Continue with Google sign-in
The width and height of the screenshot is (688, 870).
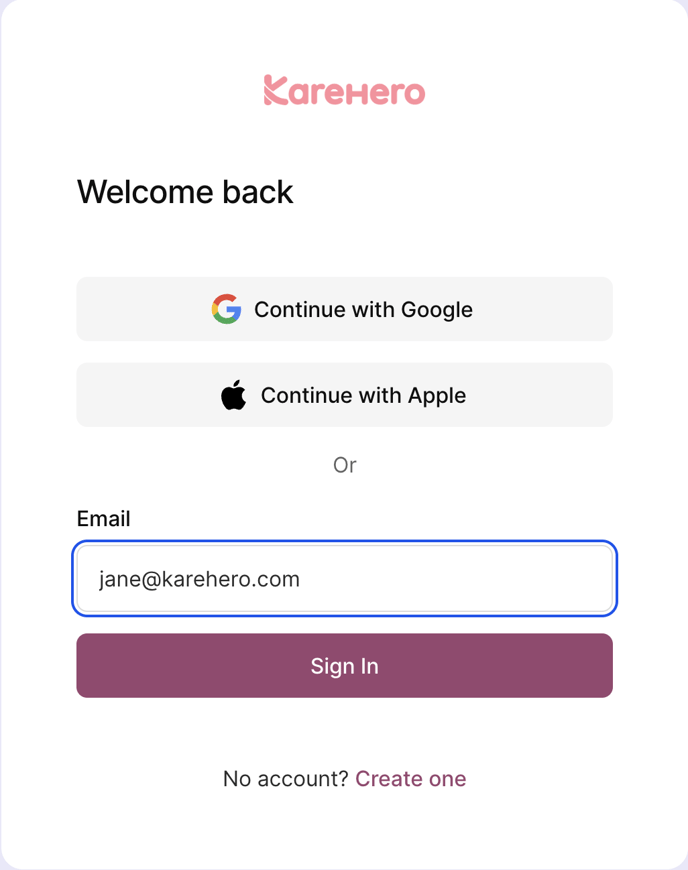344,309
